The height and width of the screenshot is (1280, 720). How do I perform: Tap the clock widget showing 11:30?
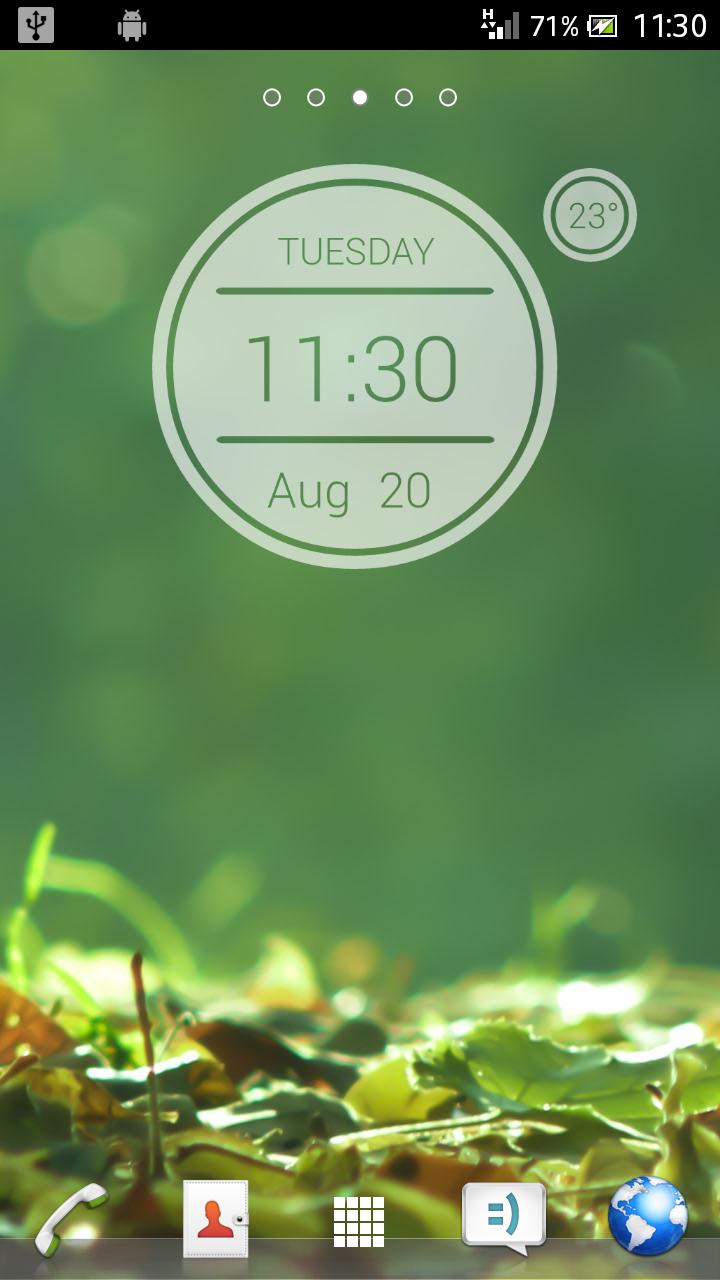click(x=354, y=366)
